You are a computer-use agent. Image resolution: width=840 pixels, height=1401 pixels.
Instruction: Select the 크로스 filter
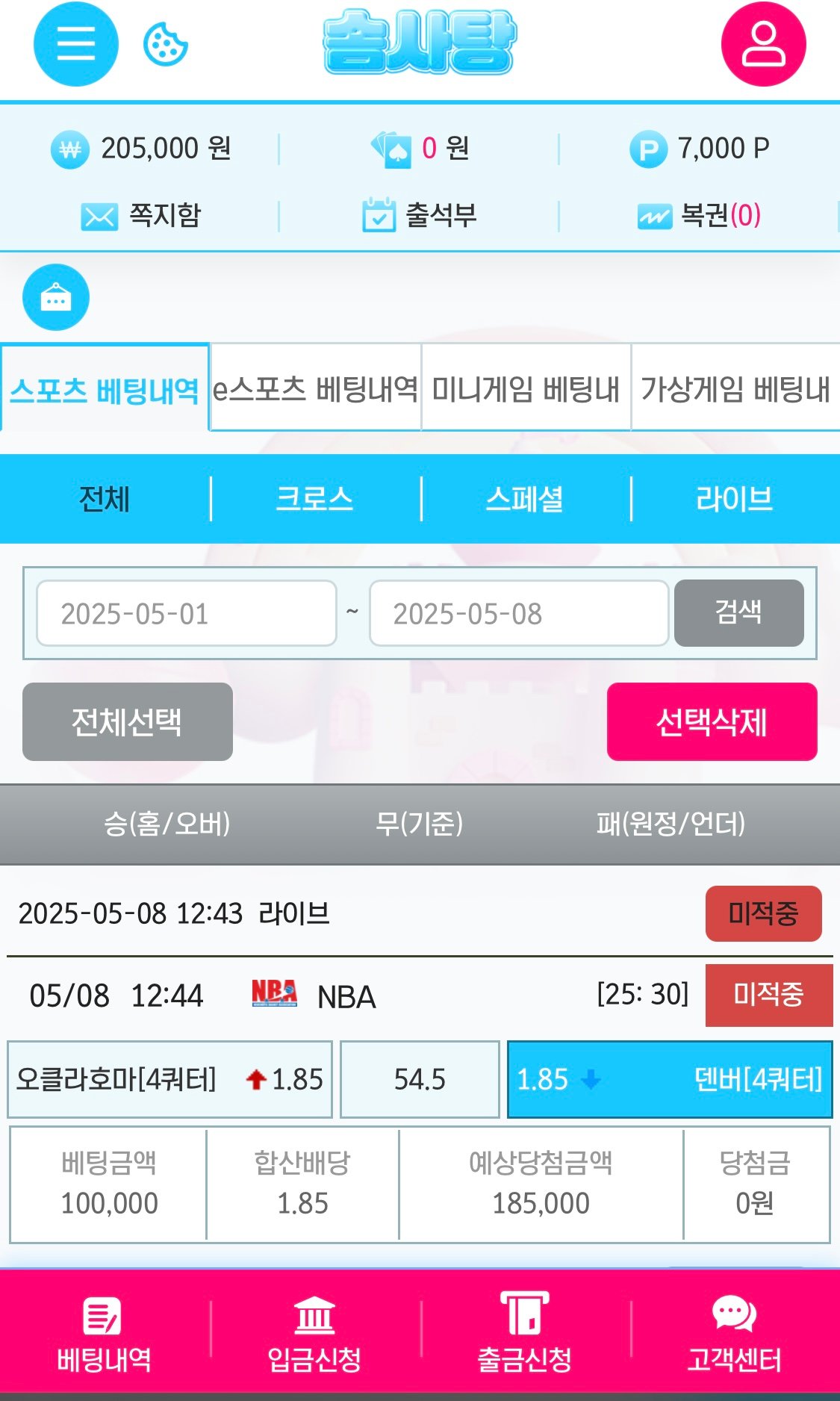(314, 499)
